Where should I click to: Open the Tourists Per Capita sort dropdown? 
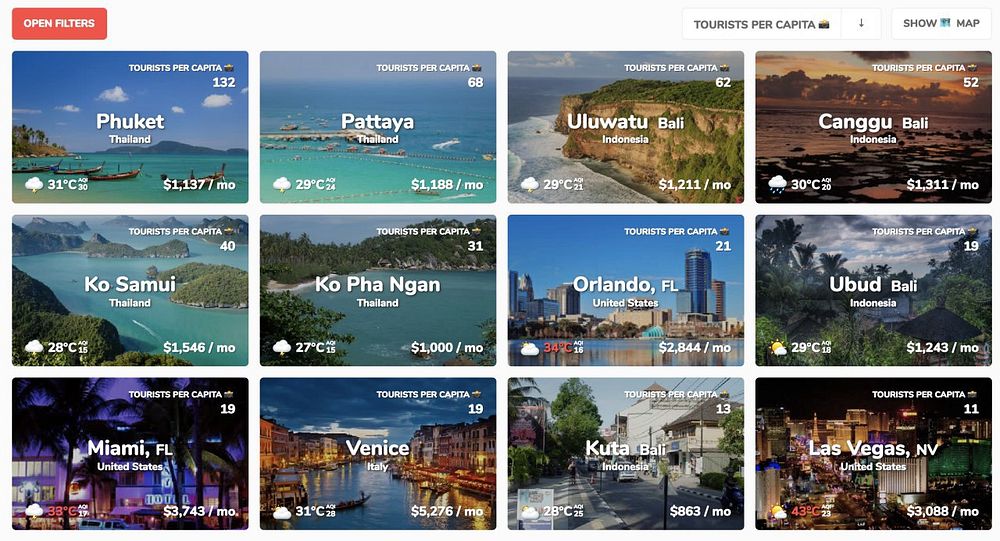point(762,24)
